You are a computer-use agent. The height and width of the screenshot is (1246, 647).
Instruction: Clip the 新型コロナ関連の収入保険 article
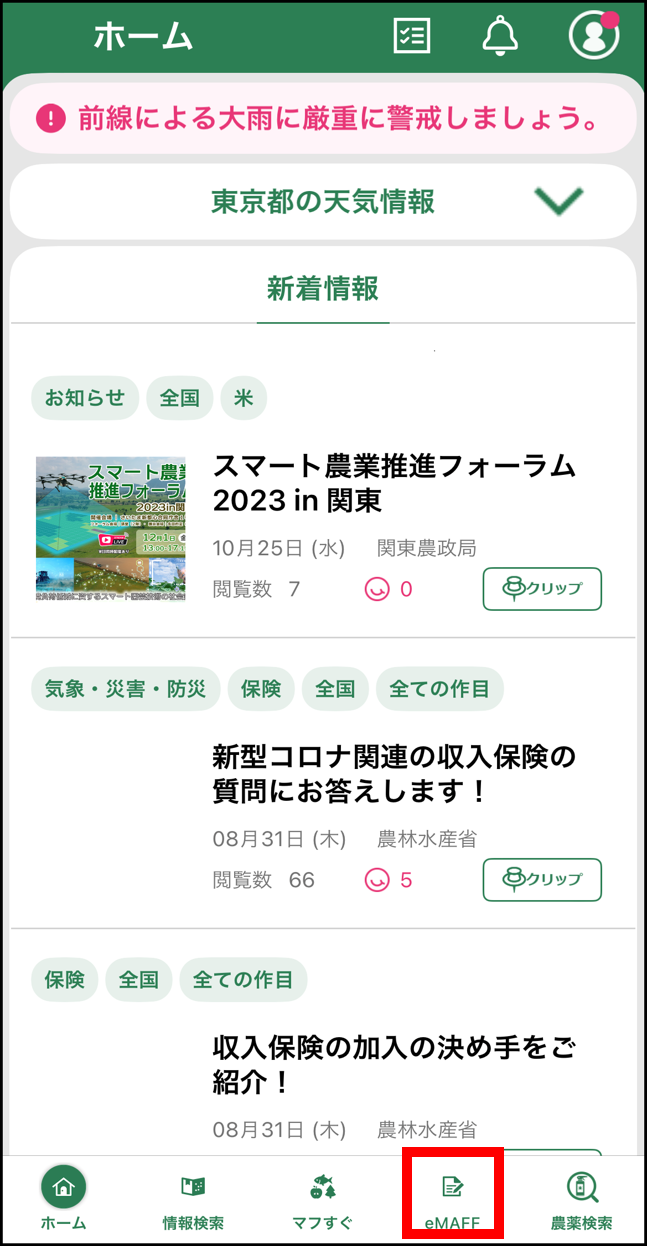542,880
